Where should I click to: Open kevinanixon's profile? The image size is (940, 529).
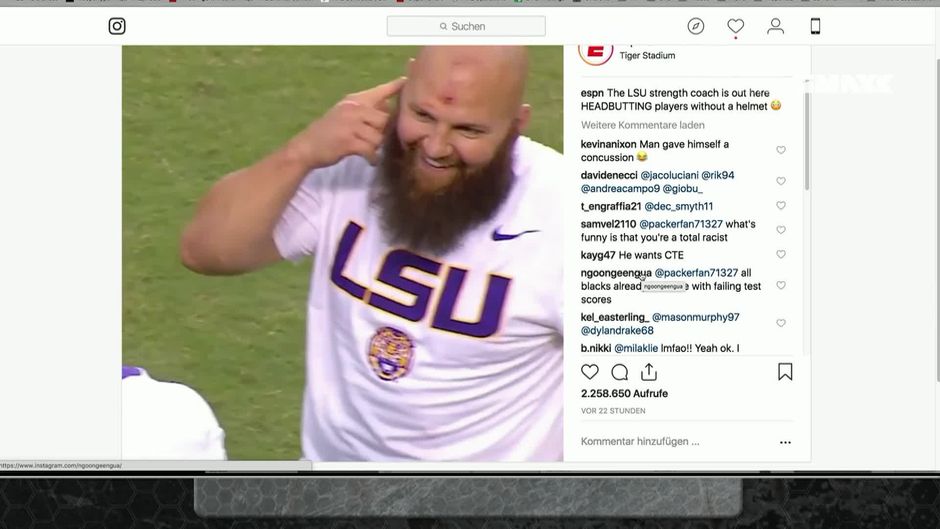[608, 144]
